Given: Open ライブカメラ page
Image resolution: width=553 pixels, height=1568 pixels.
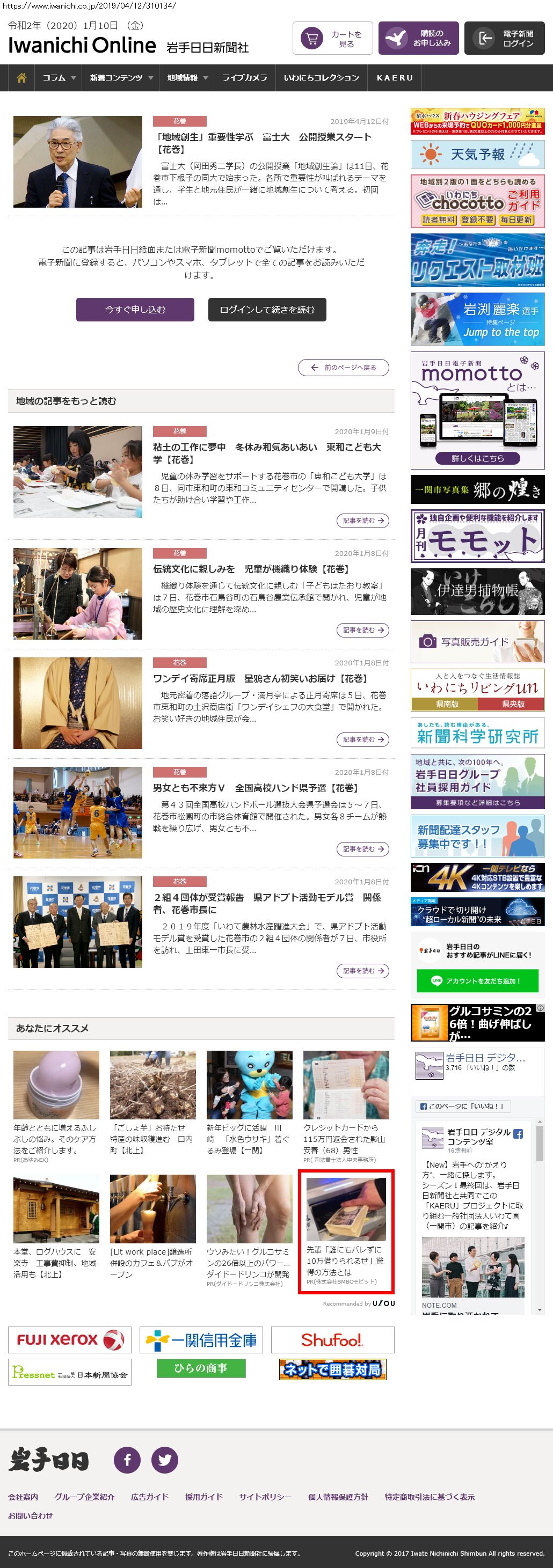Looking at the screenshot, I should [244, 78].
